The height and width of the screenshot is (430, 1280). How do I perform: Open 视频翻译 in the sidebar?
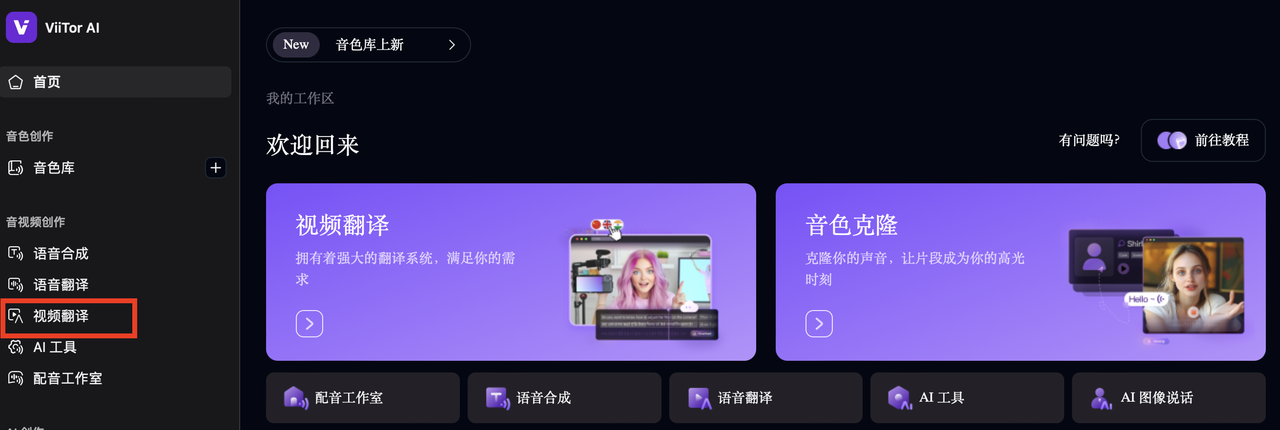[61, 316]
